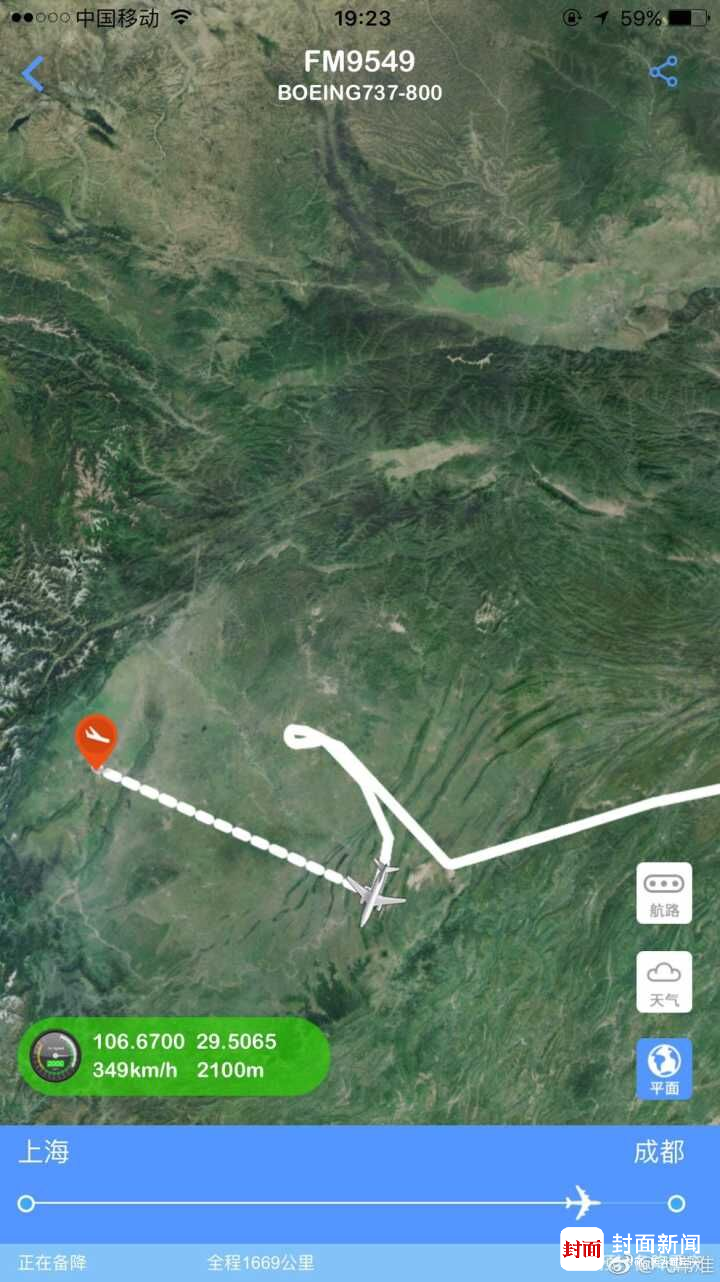
Task: Open the 天气 weather layer
Action: 664,981
